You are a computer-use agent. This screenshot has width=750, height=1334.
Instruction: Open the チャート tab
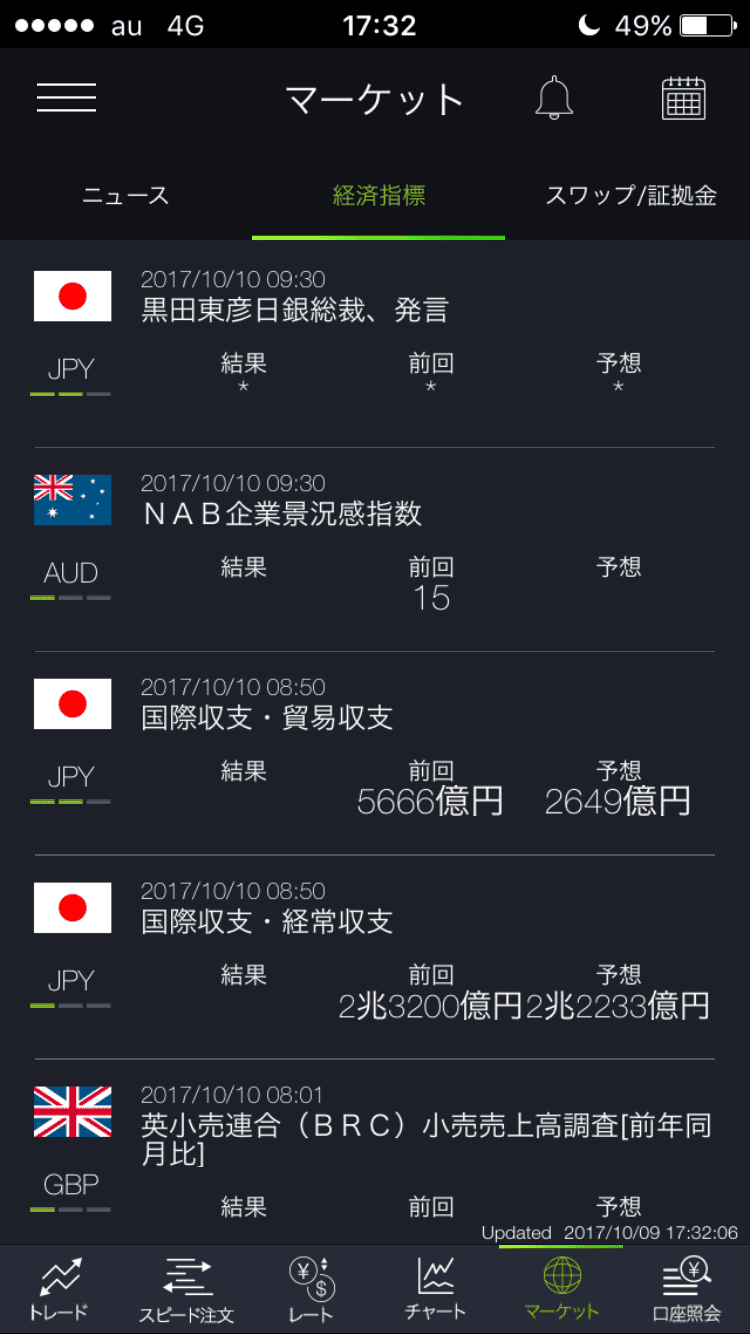436,1290
